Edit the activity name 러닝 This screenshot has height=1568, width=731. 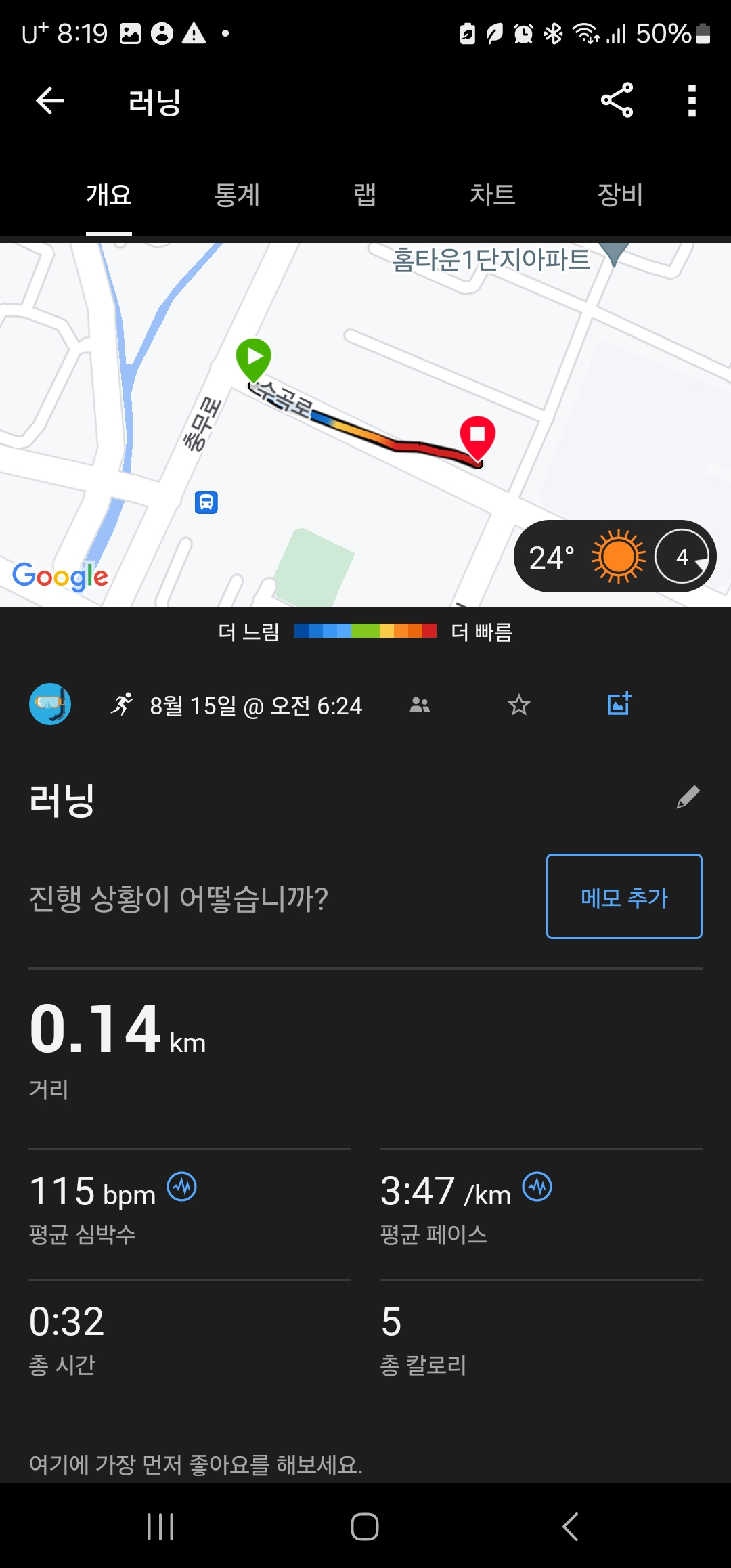pos(688,798)
